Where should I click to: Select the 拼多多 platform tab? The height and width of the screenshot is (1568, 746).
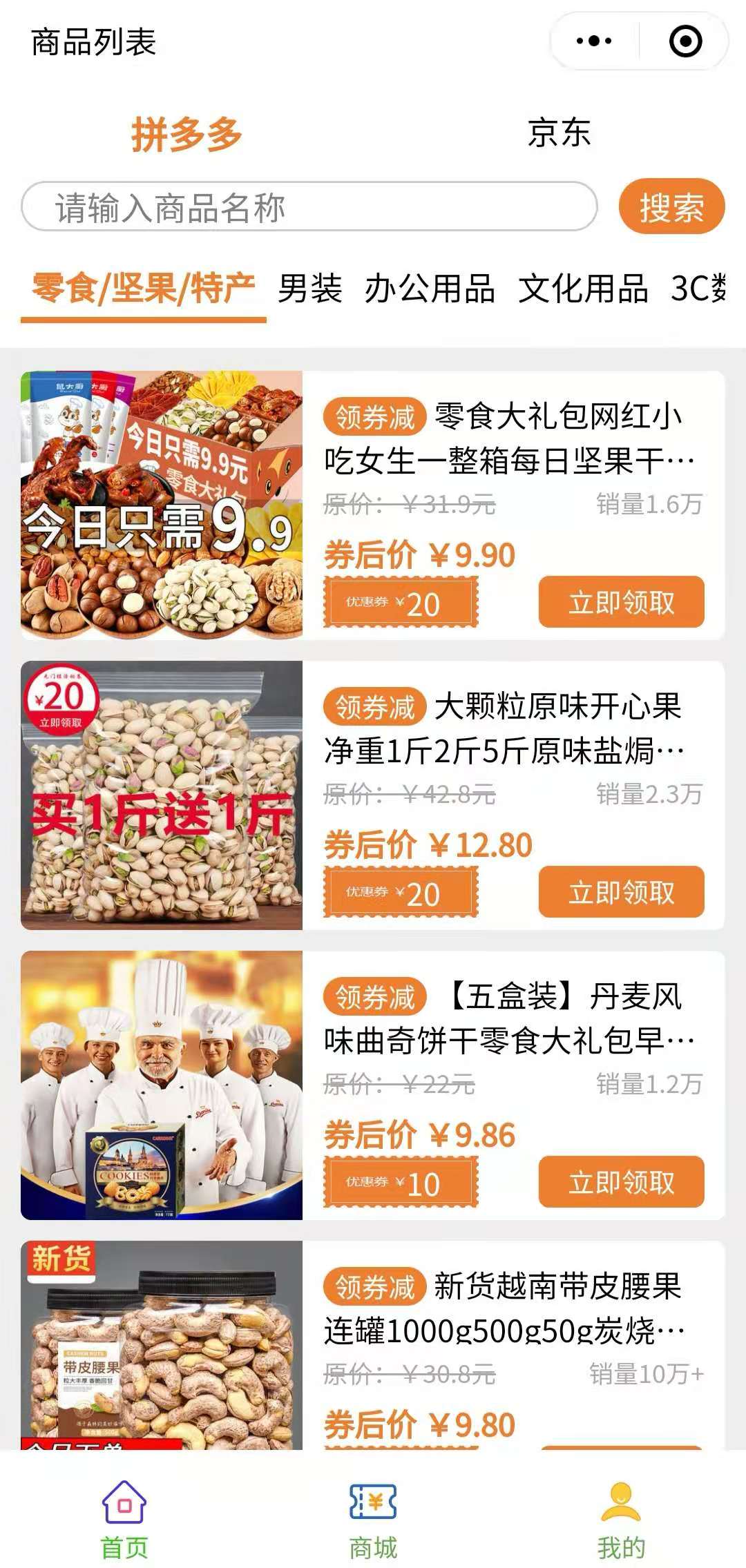coord(186,134)
